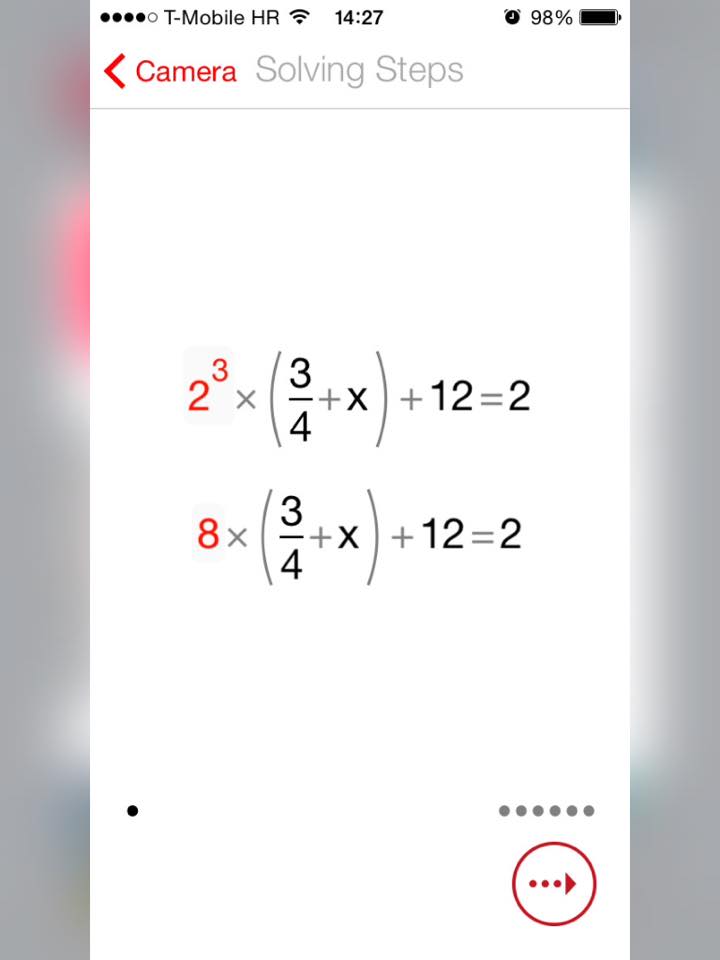Go back to Camera
Image resolution: width=720 pixels, height=960 pixels.
(170, 71)
